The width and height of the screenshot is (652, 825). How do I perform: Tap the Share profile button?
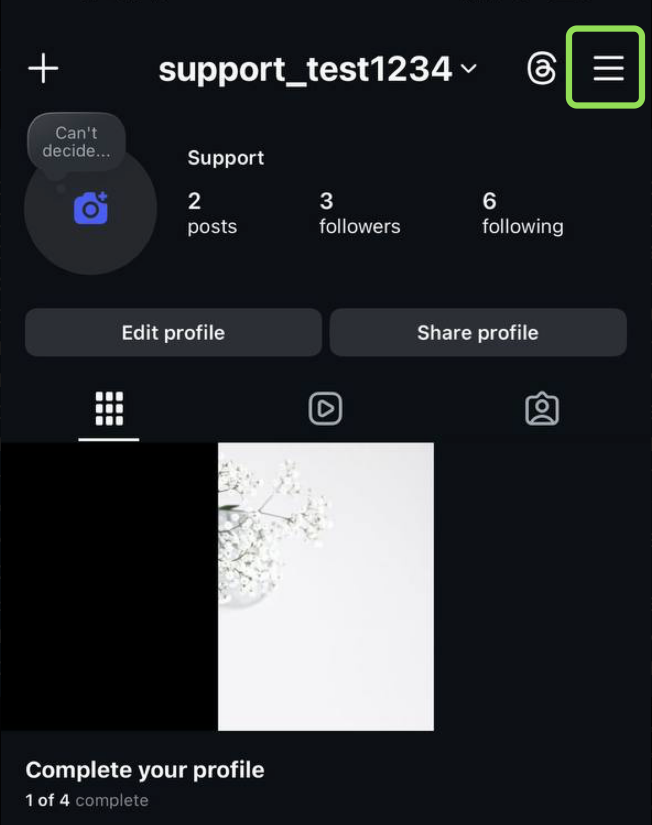478,333
